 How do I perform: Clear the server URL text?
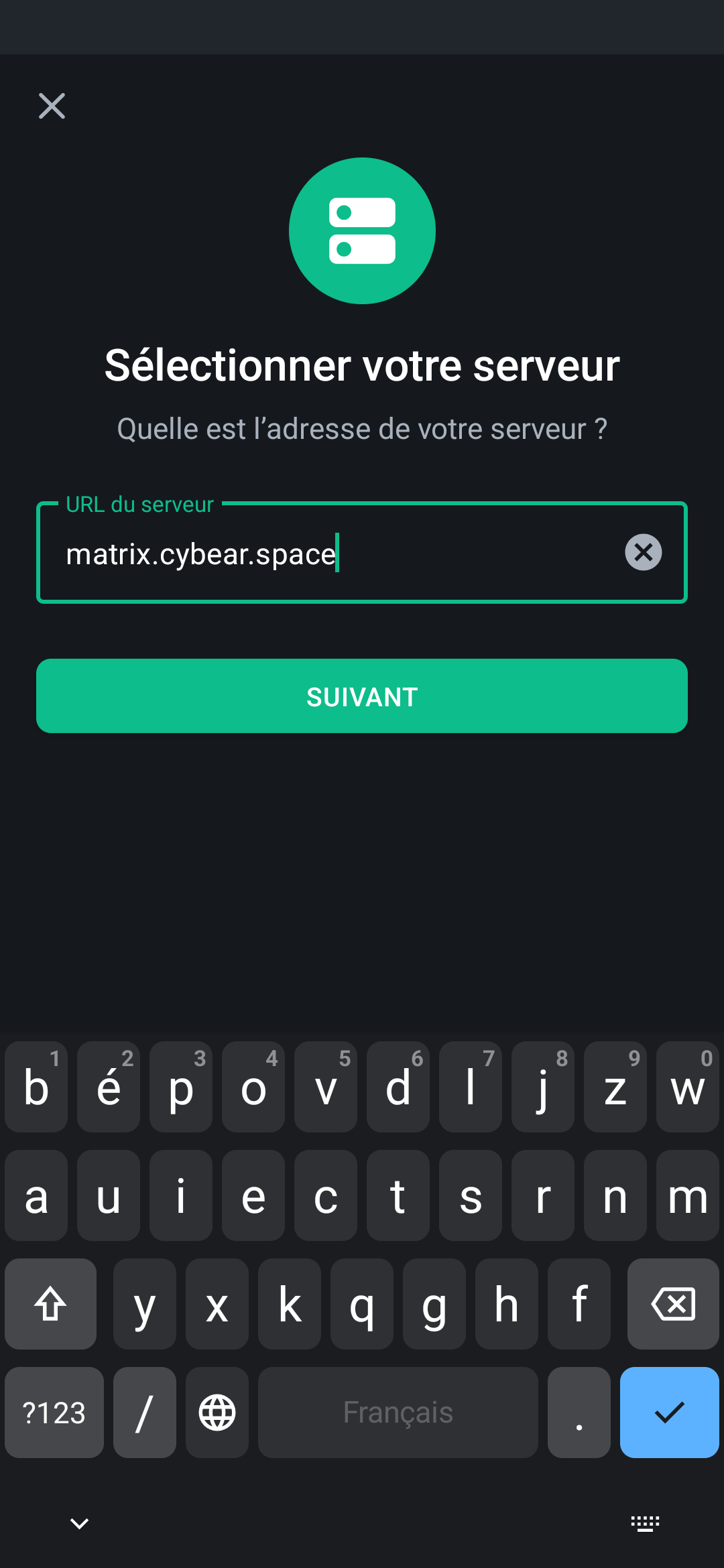[x=643, y=552]
